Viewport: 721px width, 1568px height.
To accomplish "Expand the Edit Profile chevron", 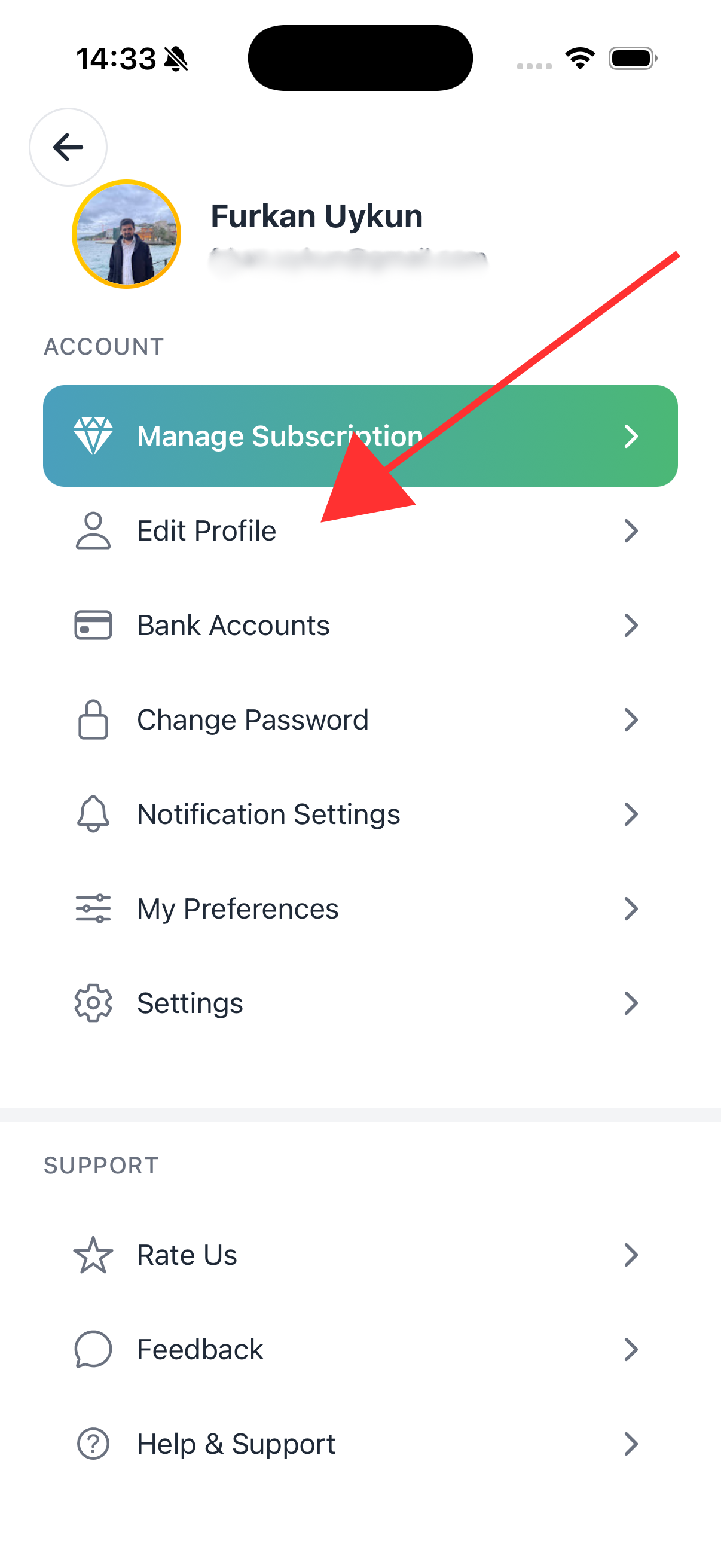I will click(631, 530).
